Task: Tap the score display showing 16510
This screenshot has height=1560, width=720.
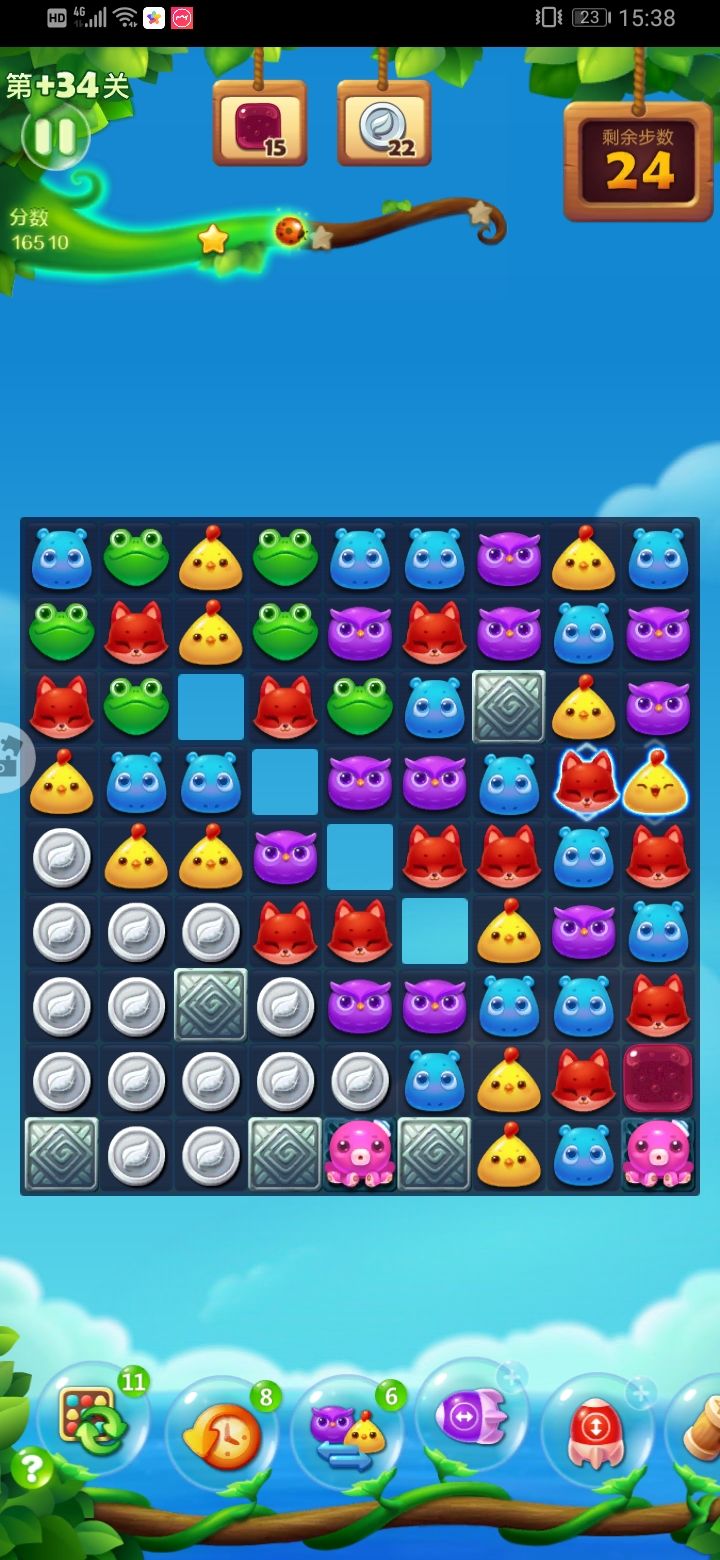Action: click(x=42, y=240)
